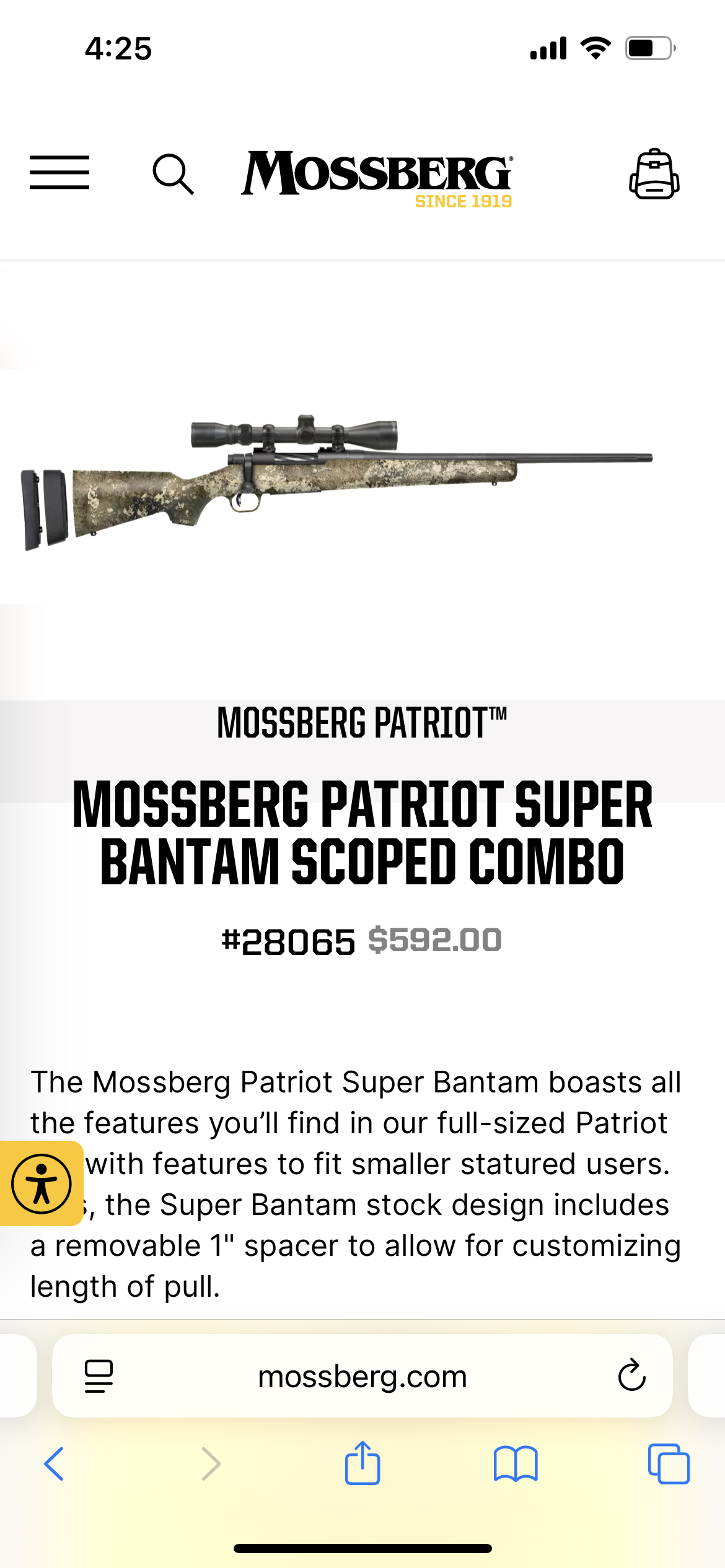Image resolution: width=725 pixels, height=1568 pixels.
Task: Share this product page
Action: click(362, 1463)
